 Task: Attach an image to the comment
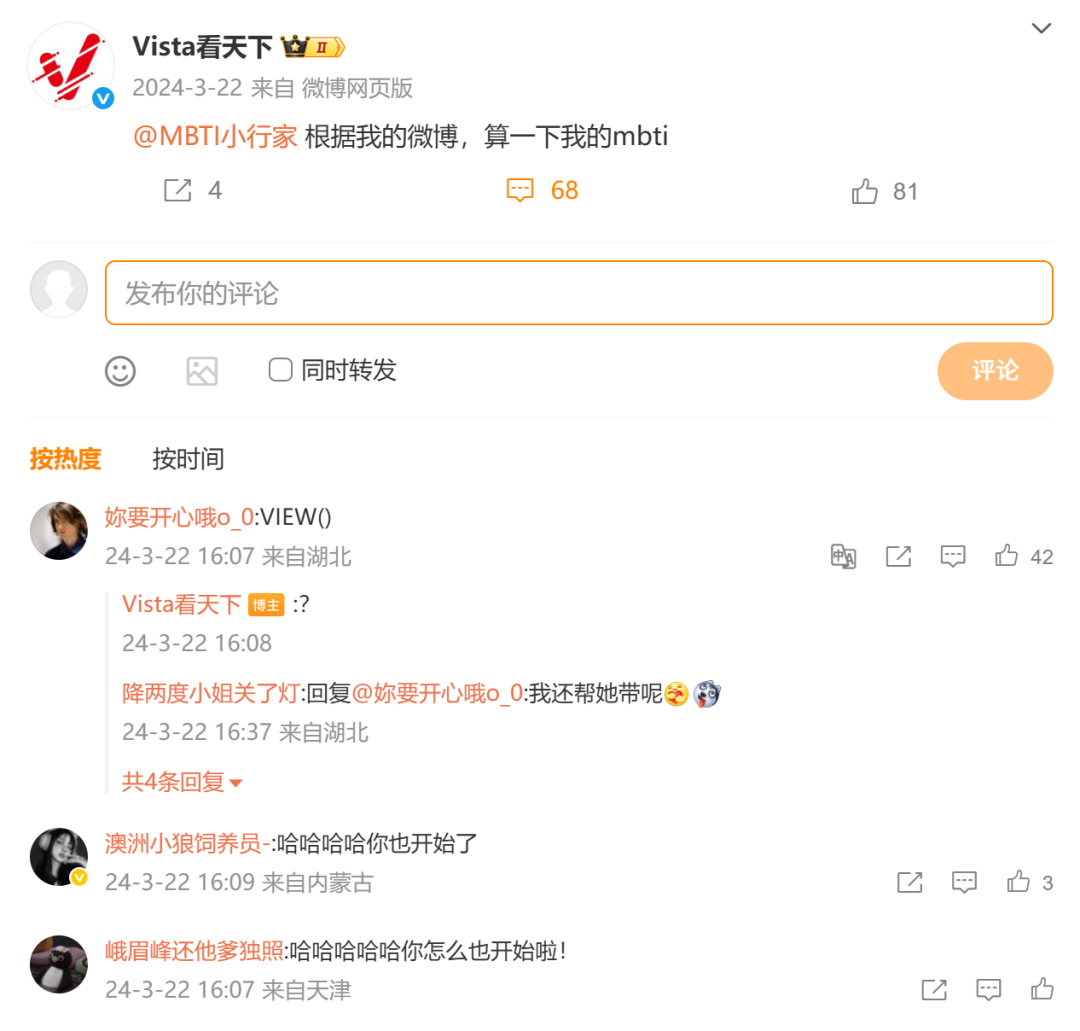(202, 371)
